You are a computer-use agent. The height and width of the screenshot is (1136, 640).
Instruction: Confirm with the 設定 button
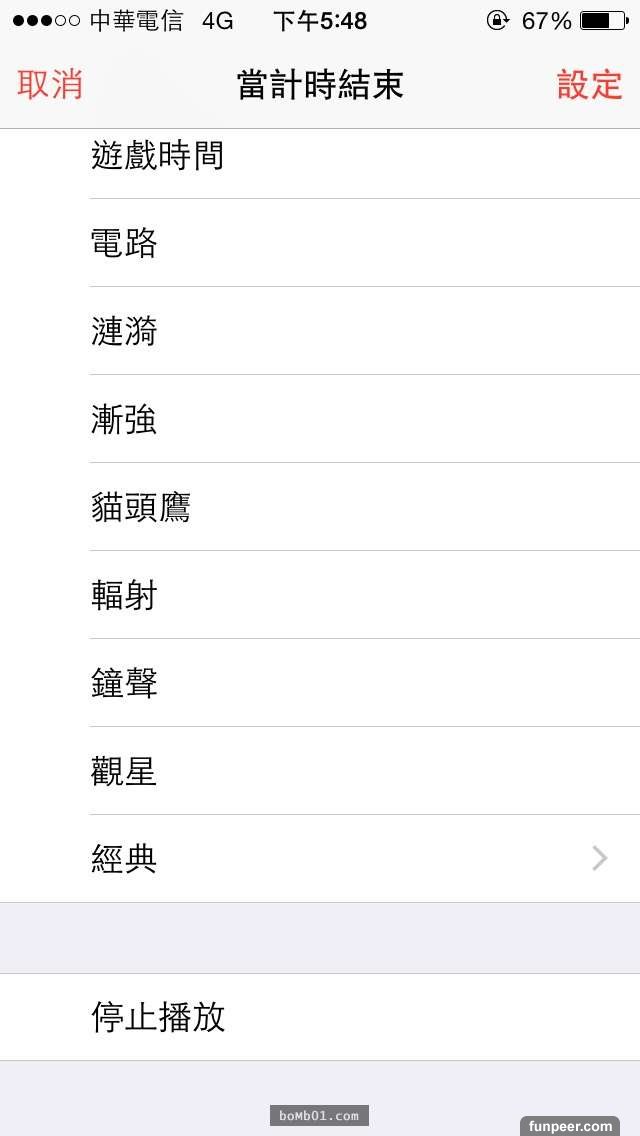[589, 85]
